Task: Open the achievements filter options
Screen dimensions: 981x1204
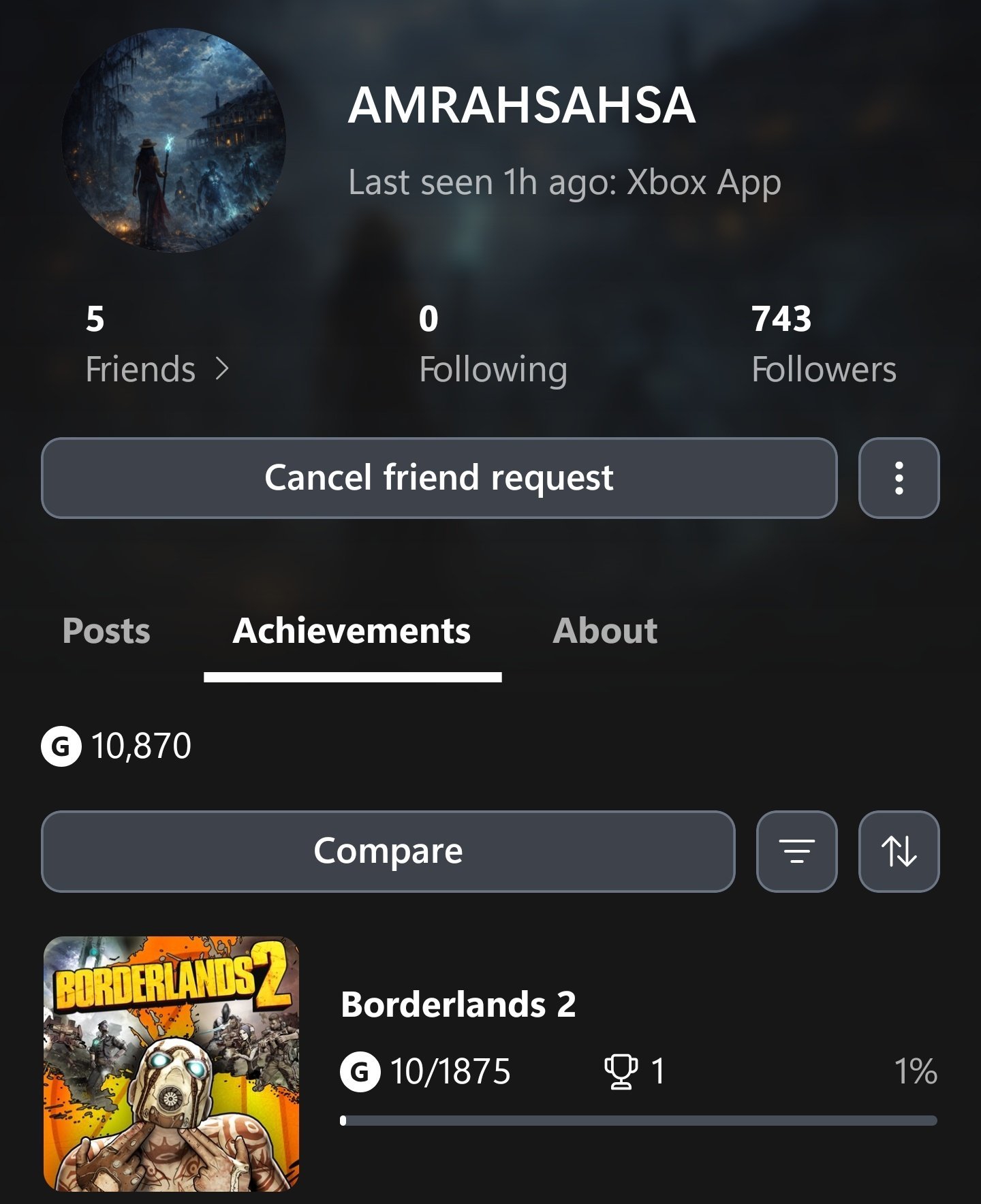Action: point(796,851)
